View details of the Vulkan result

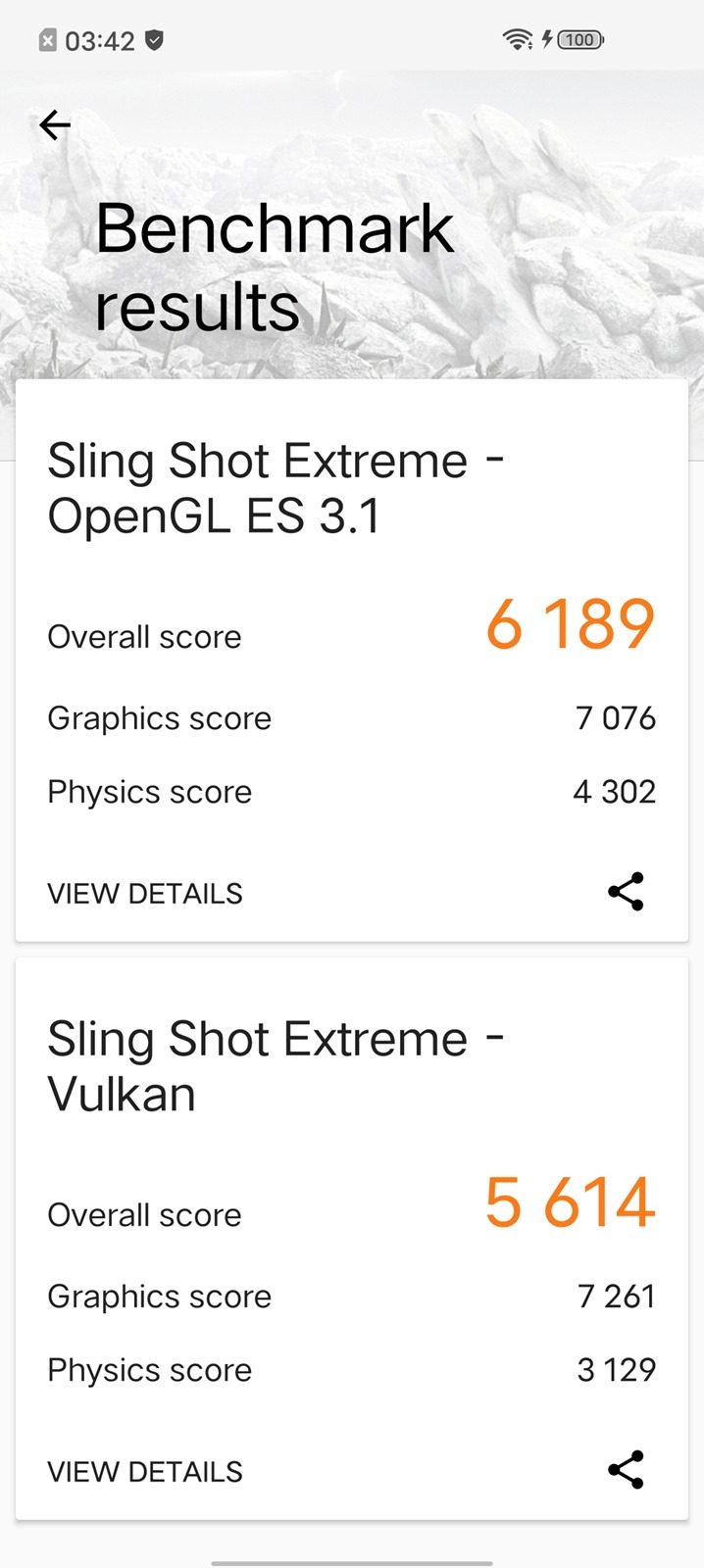tap(145, 1472)
